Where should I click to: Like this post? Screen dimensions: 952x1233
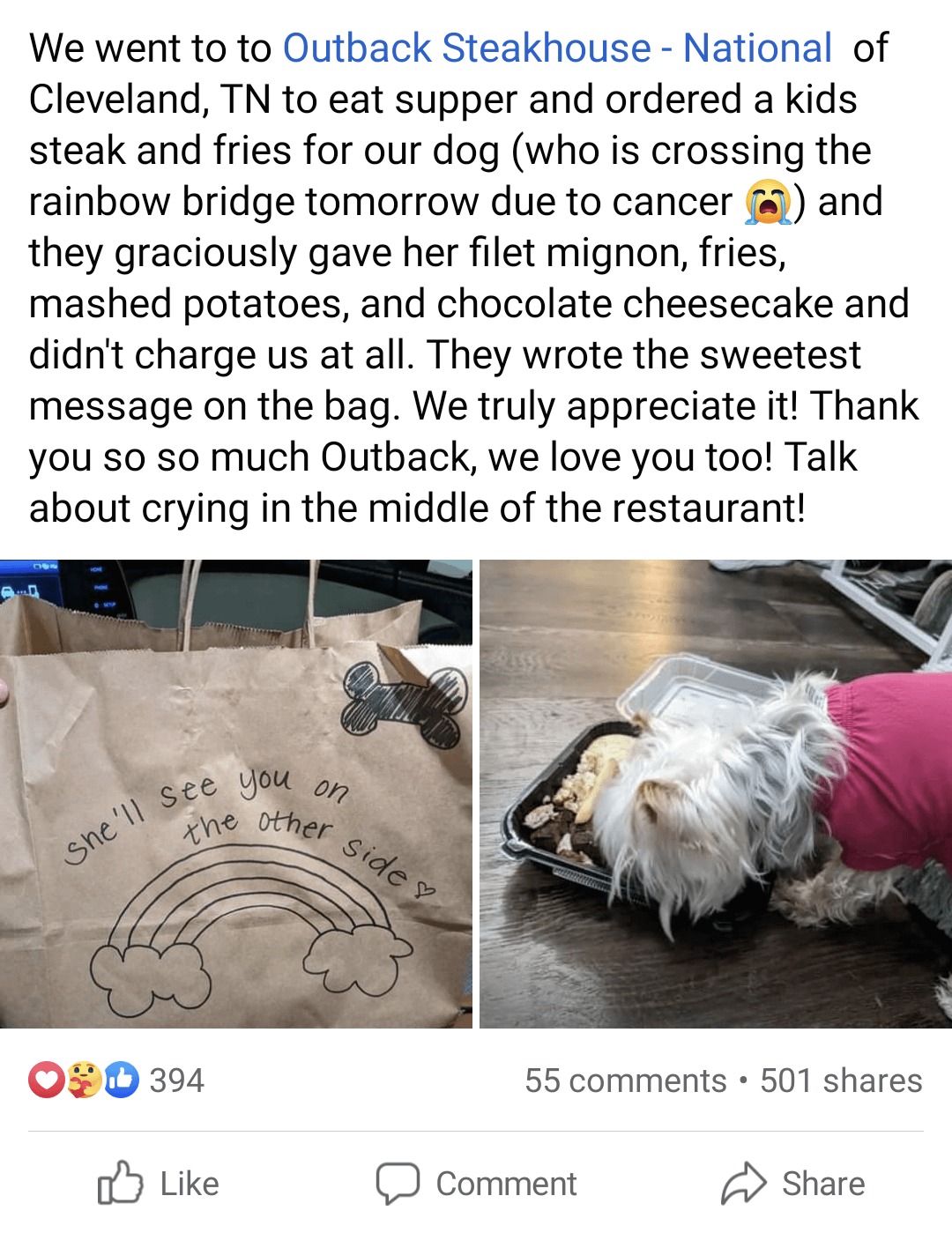pos(159,1184)
